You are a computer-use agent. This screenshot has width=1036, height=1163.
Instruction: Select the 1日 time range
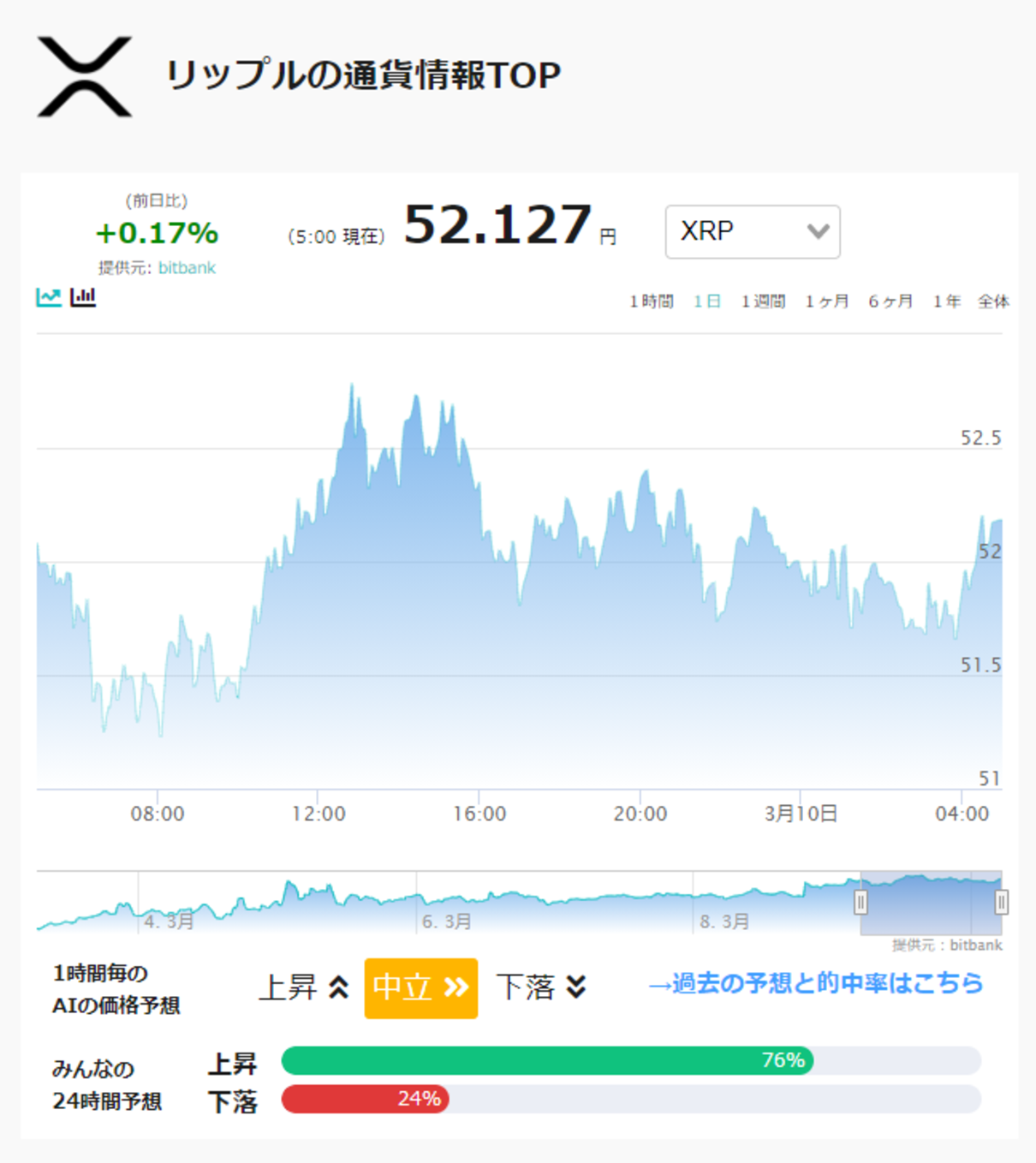point(707,301)
